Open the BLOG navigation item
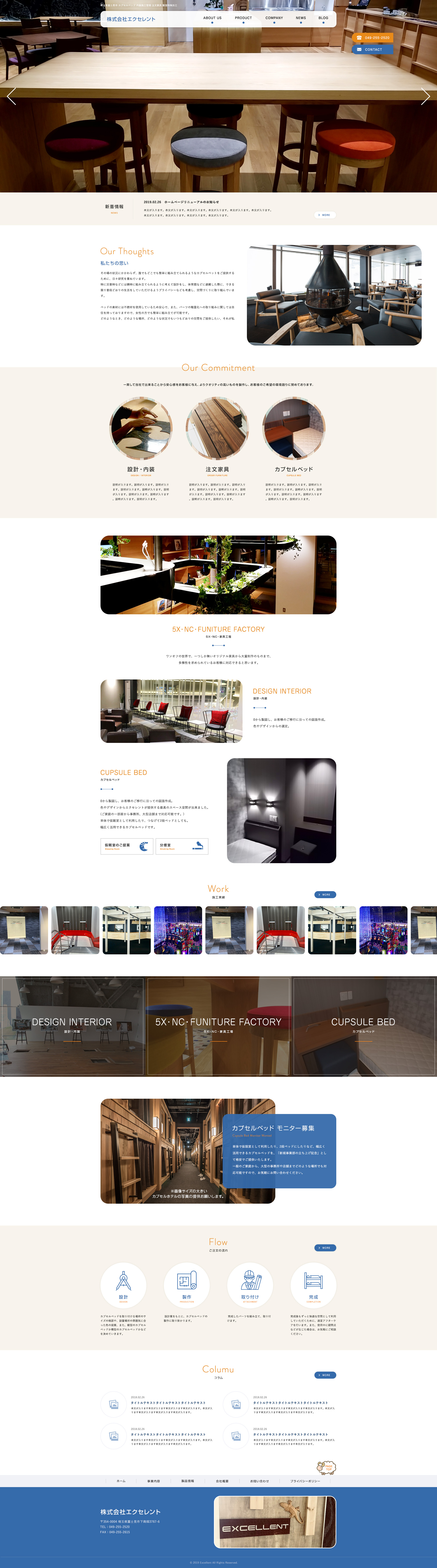437x1568 pixels. [x=323, y=18]
